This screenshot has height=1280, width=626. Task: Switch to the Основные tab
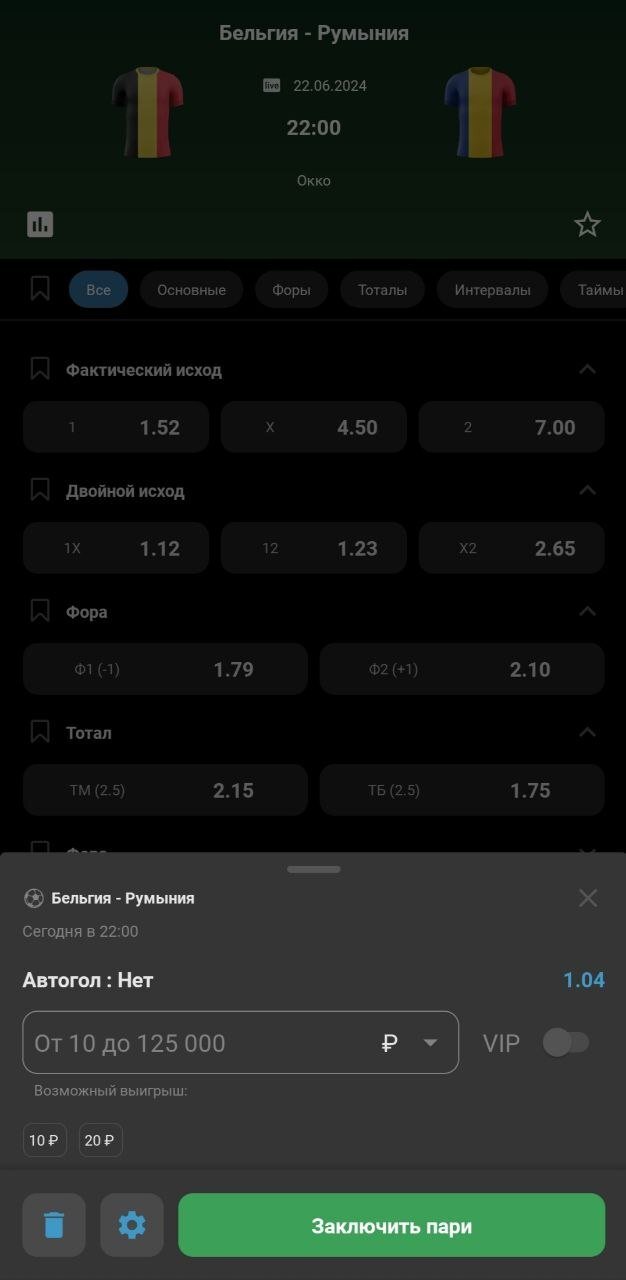coord(191,290)
